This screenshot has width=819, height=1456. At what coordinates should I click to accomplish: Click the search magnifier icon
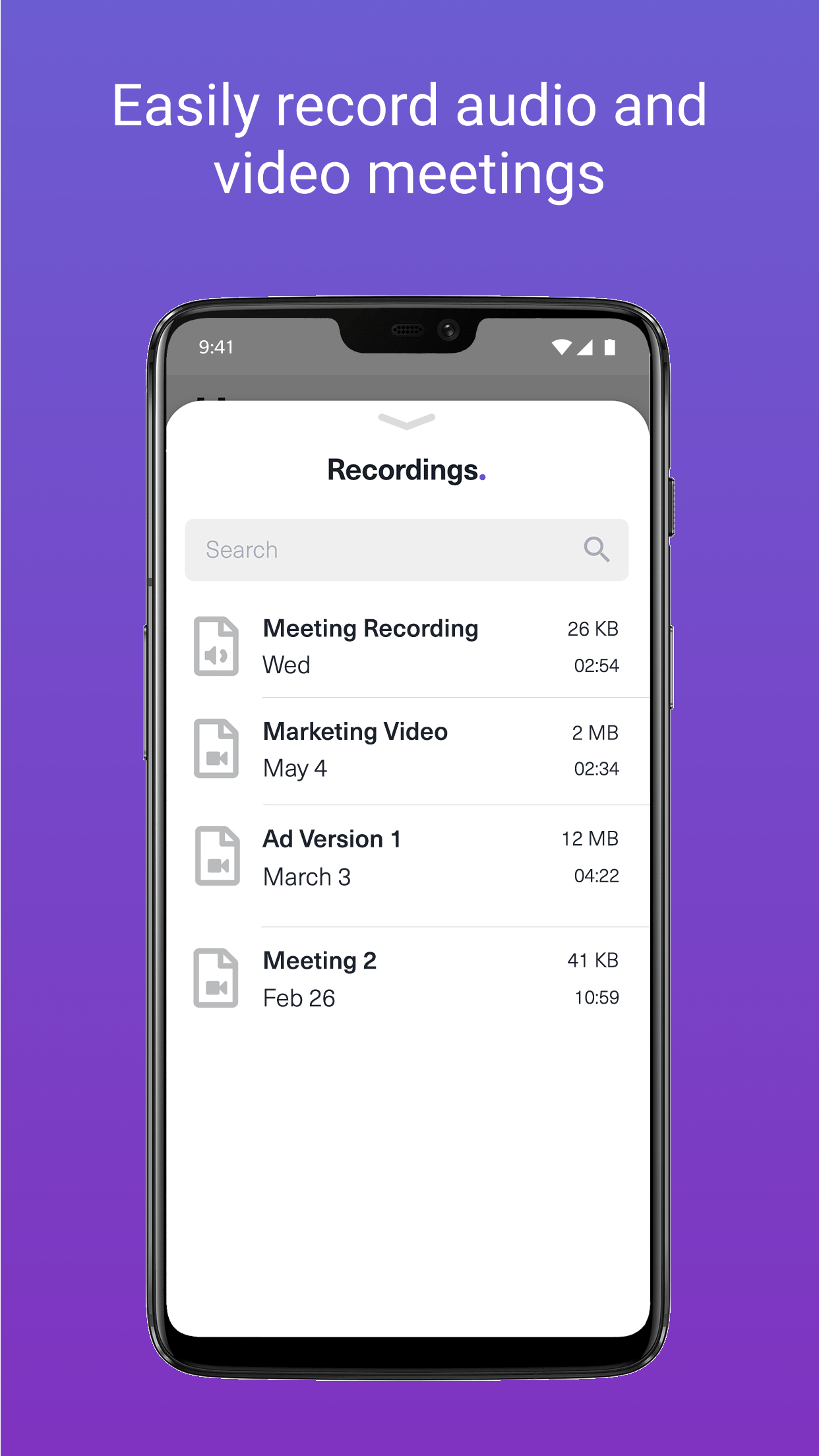tap(597, 549)
